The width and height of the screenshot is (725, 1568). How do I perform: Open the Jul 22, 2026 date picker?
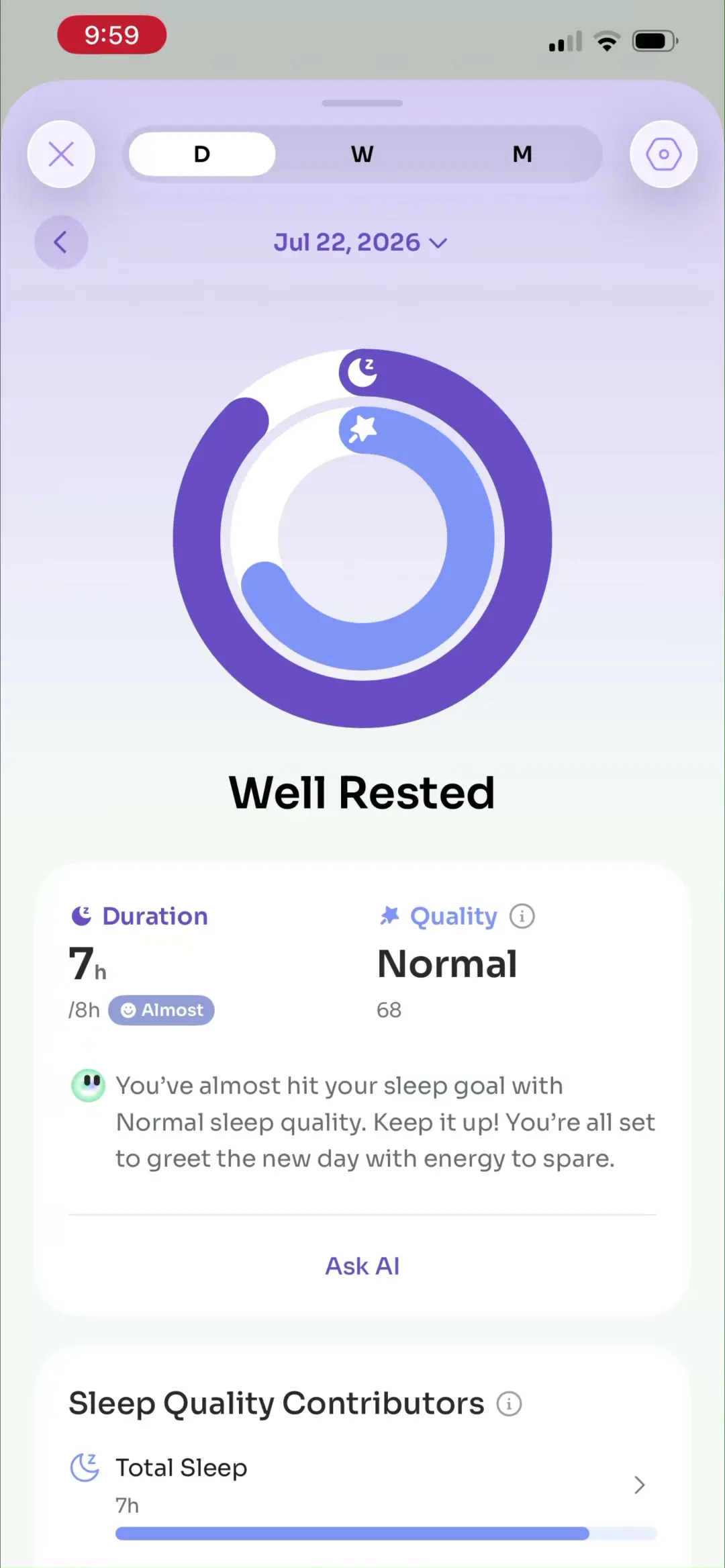point(360,242)
